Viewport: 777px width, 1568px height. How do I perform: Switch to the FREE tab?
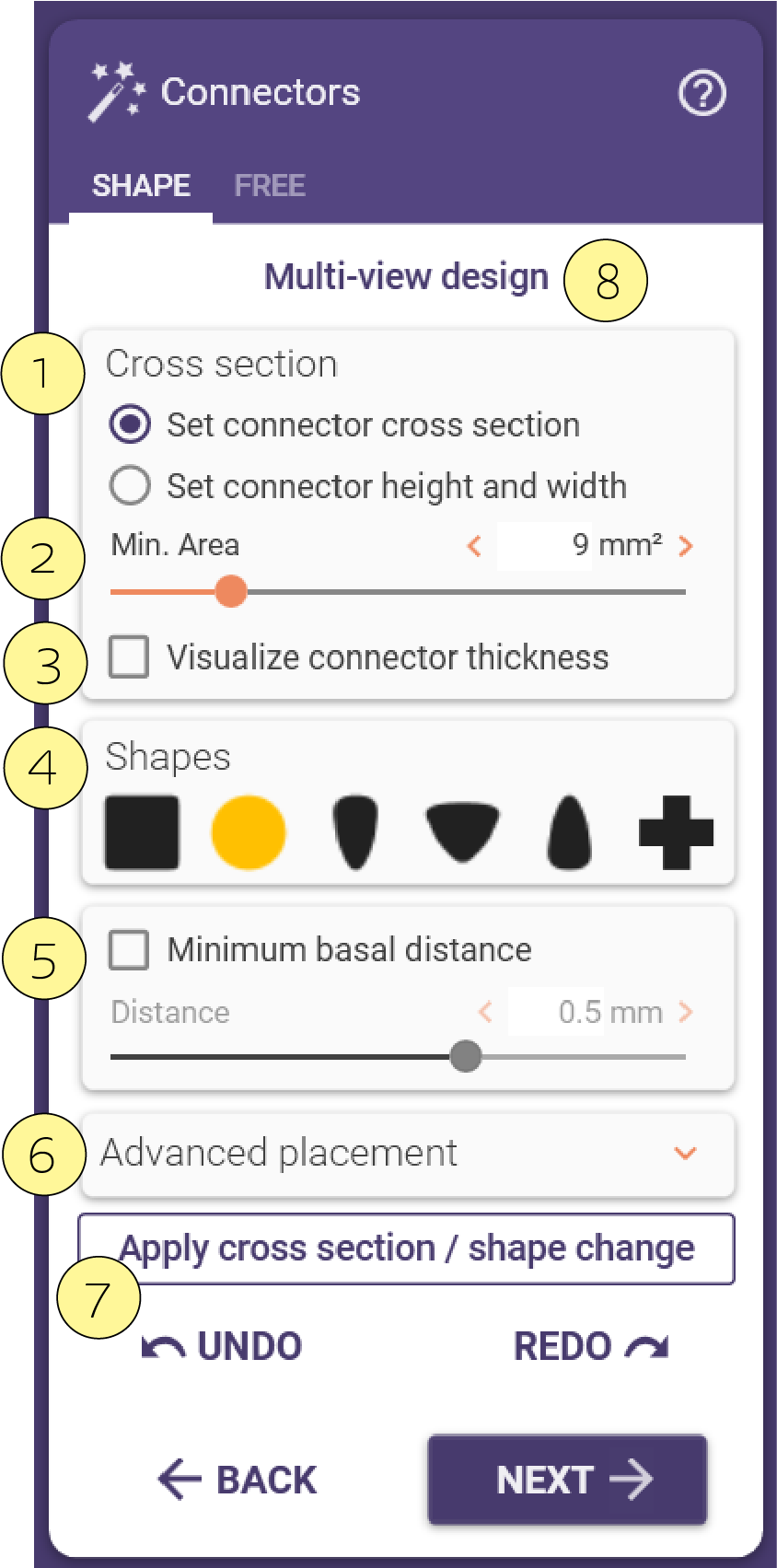pyautogui.click(x=270, y=186)
